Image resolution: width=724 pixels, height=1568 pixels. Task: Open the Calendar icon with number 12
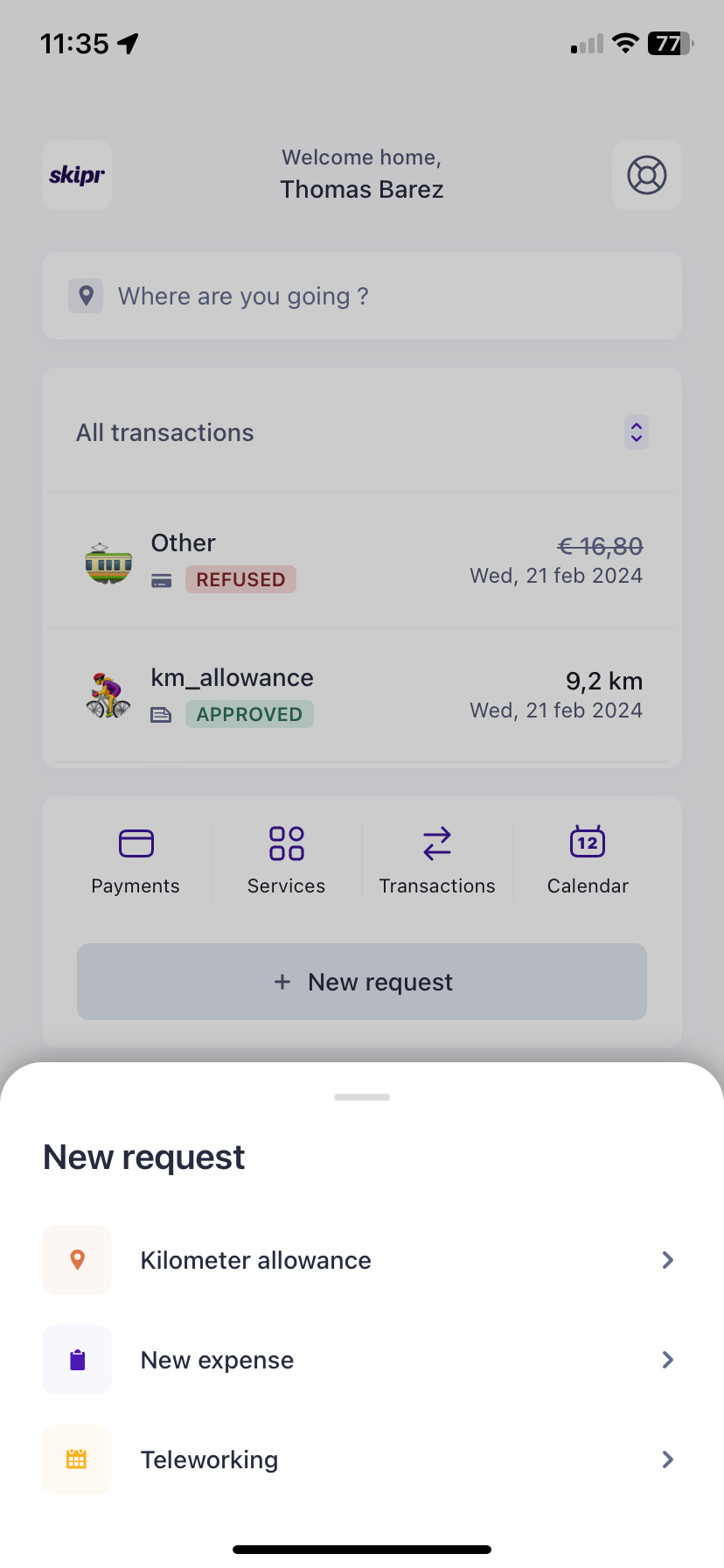click(x=587, y=843)
